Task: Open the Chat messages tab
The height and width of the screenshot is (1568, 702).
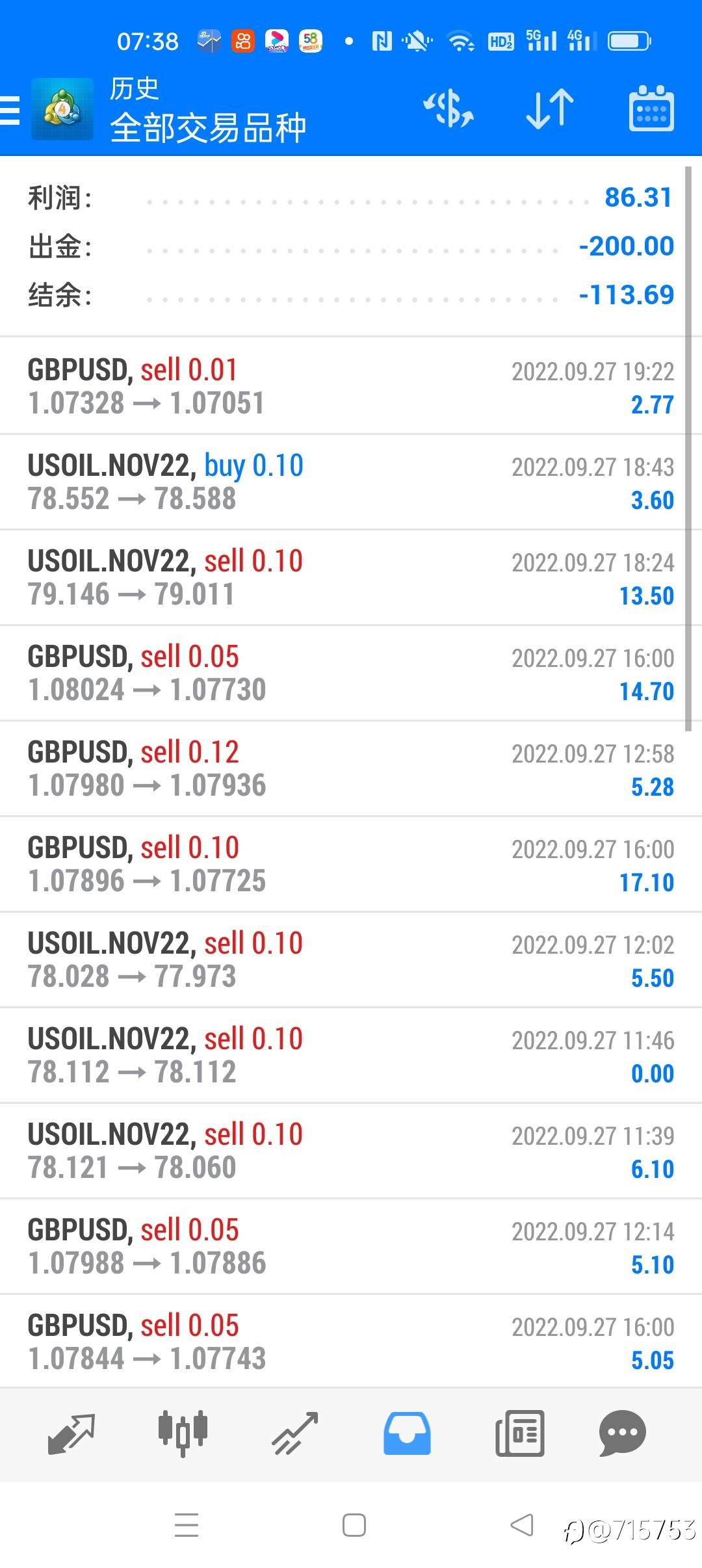Action: [x=622, y=1433]
